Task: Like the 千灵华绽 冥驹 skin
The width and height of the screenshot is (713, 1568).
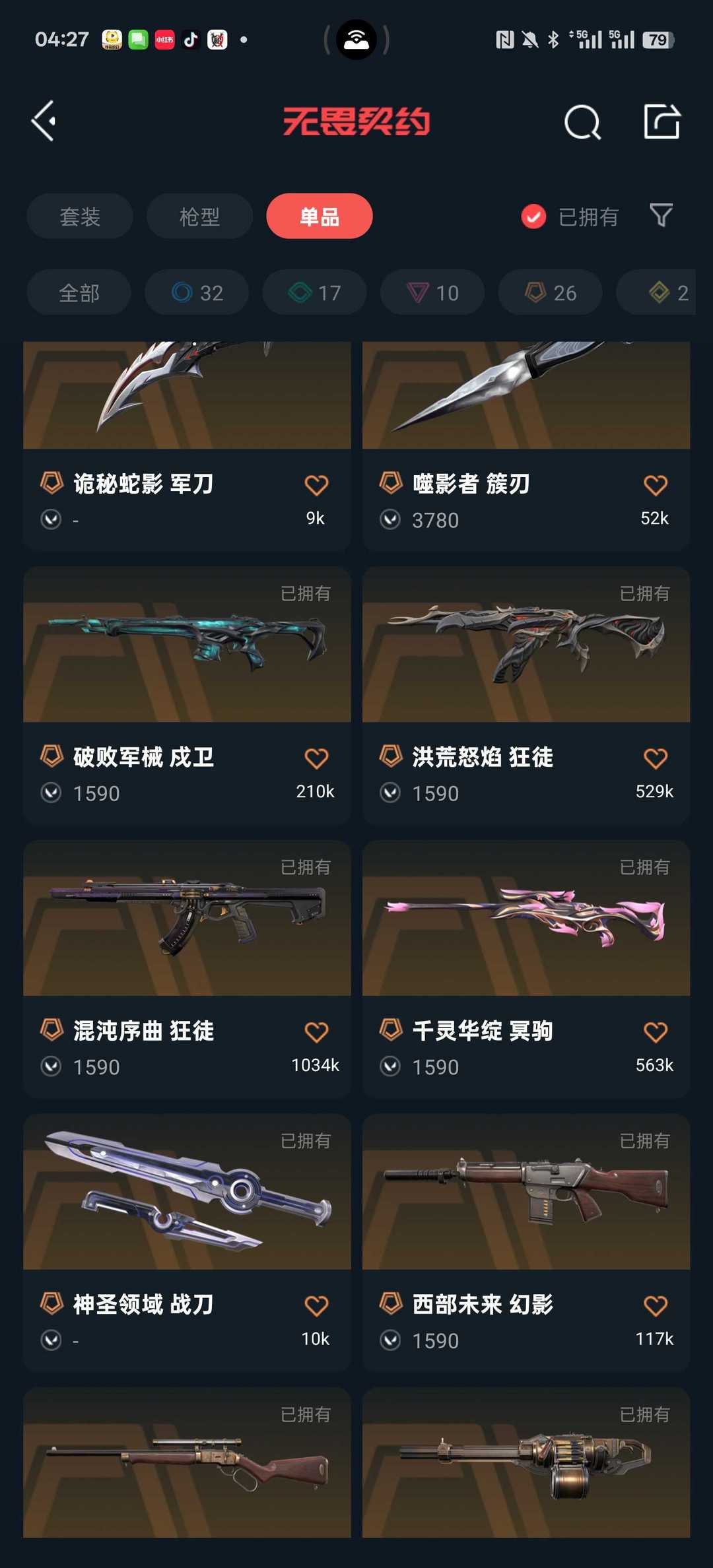Action: (656, 1032)
